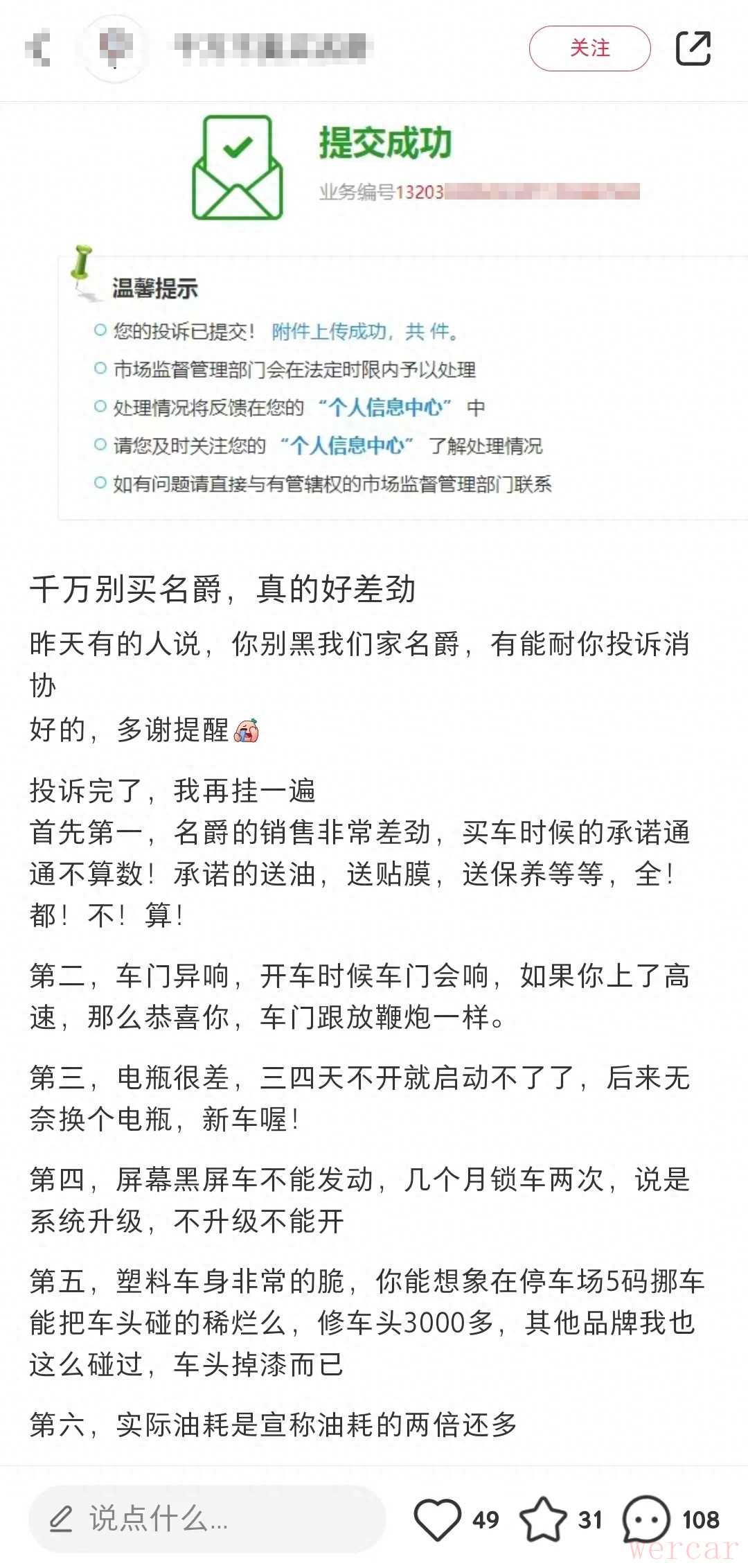This screenshot has height=1568, width=748.
Task: Share this post via share icon
Action: (x=693, y=49)
